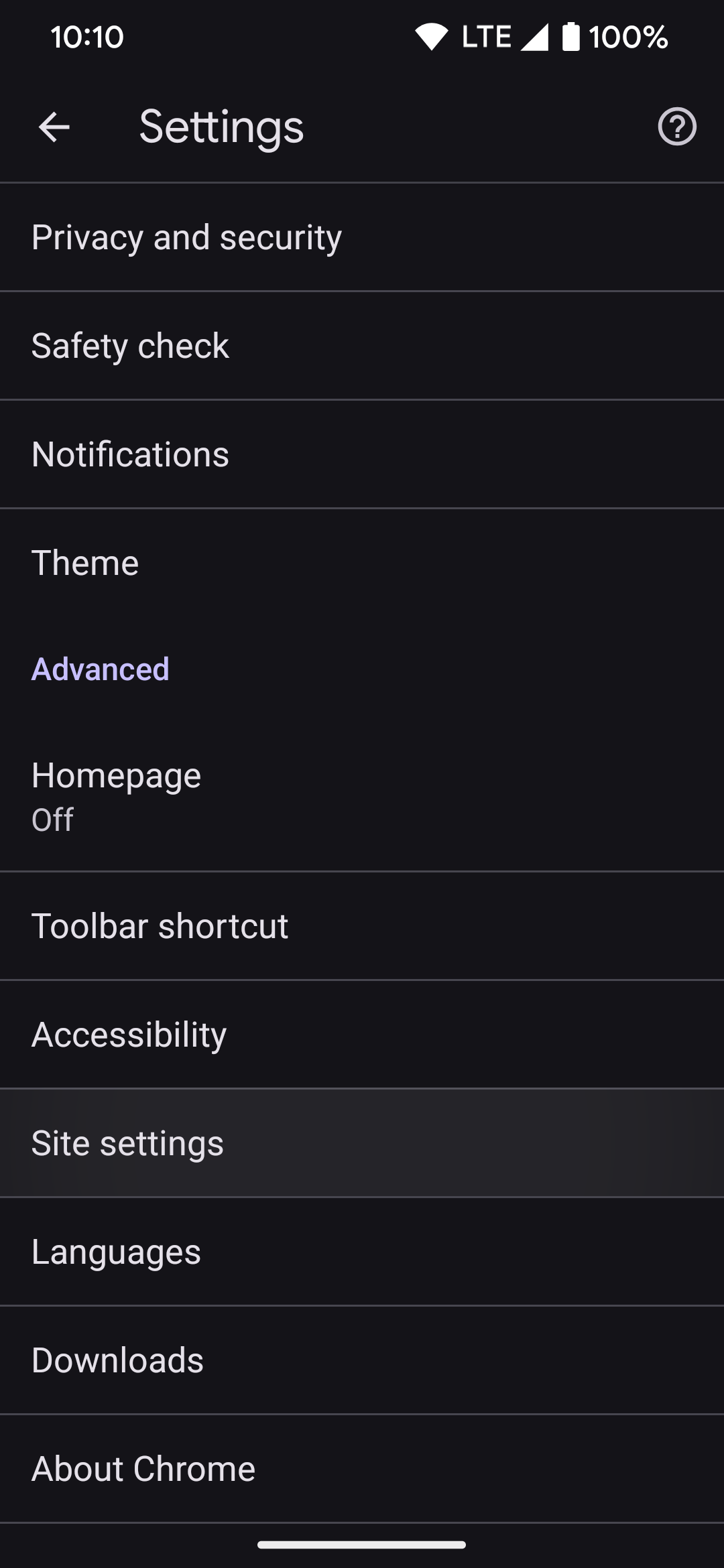Tap the clock showing 10:10
The image size is (724, 1568).
(x=86, y=38)
